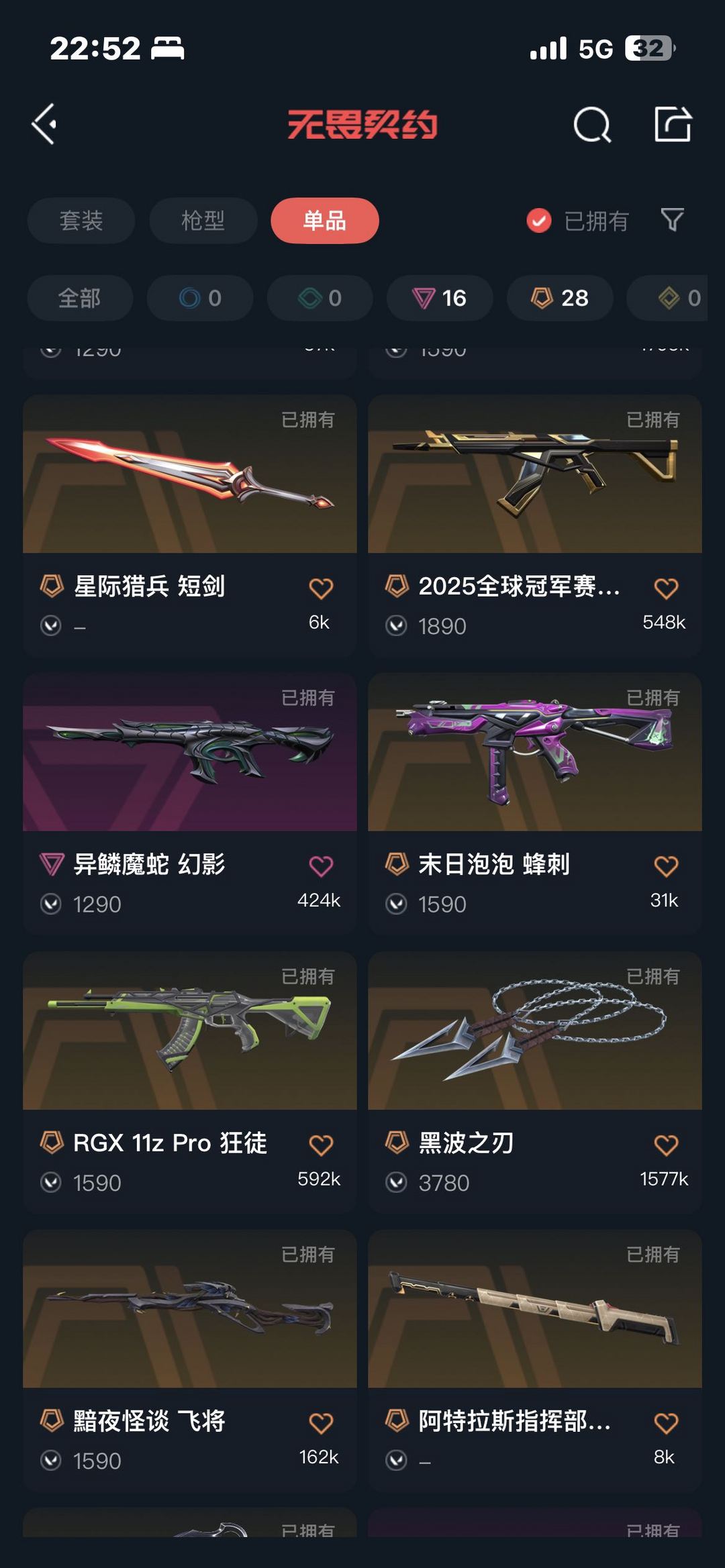Image resolution: width=725 pixels, height=1568 pixels.
Task: Select the 单品 category button
Action: click(324, 220)
